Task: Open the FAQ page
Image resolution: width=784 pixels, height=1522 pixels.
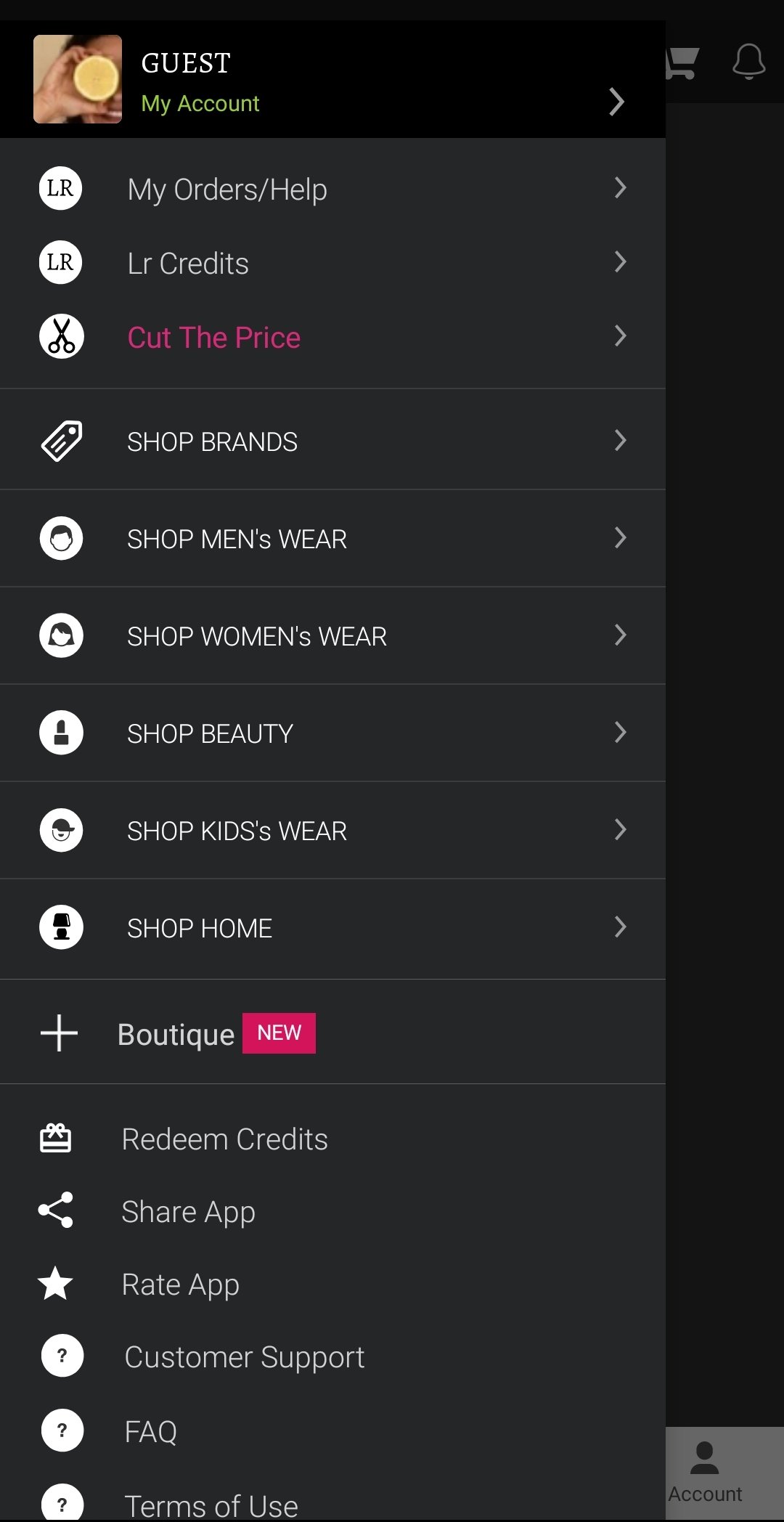Action: tap(332, 1431)
